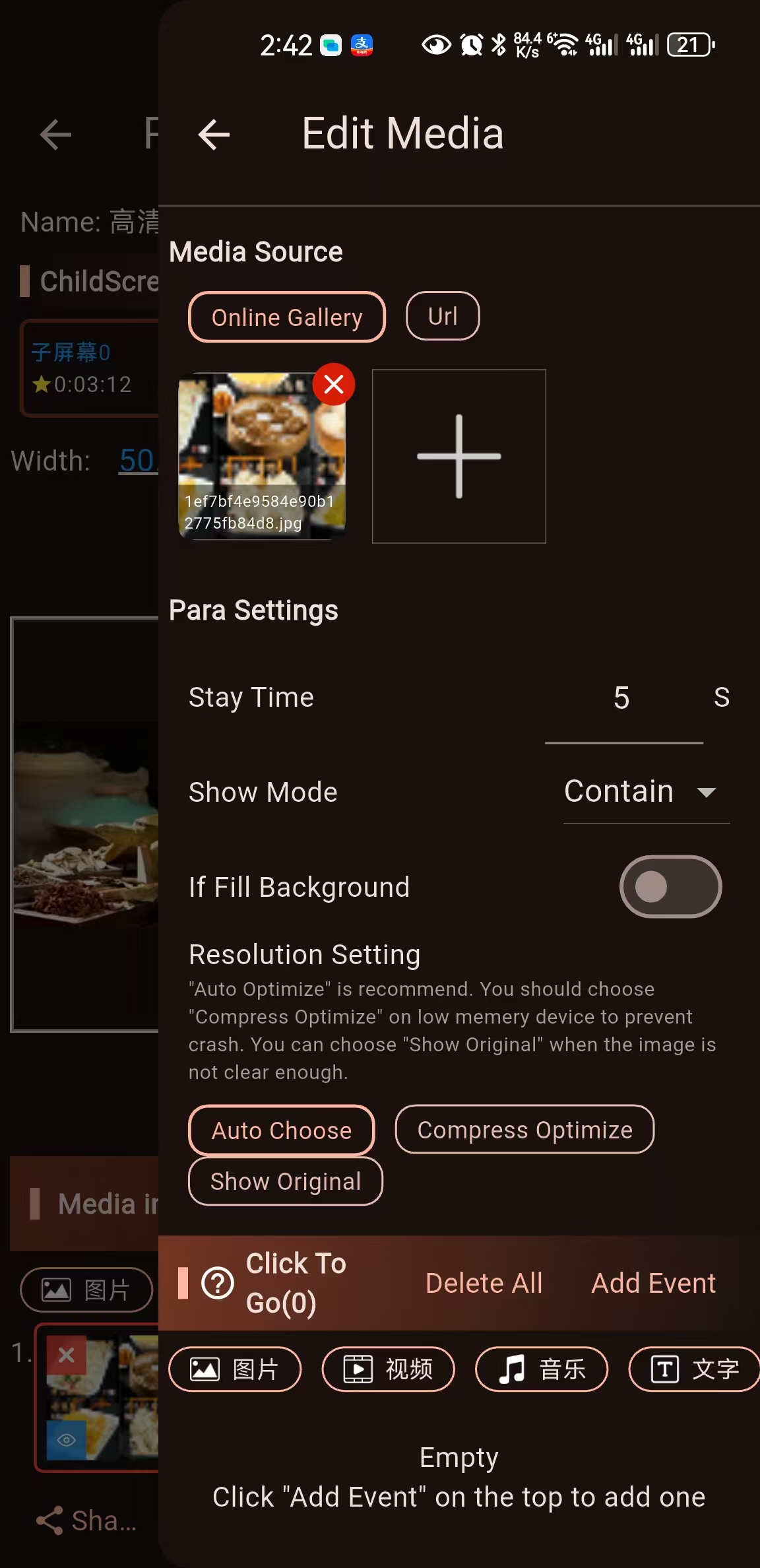This screenshot has width=760, height=1568.
Task: Delete All click events
Action: click(x=484, y=1284)
